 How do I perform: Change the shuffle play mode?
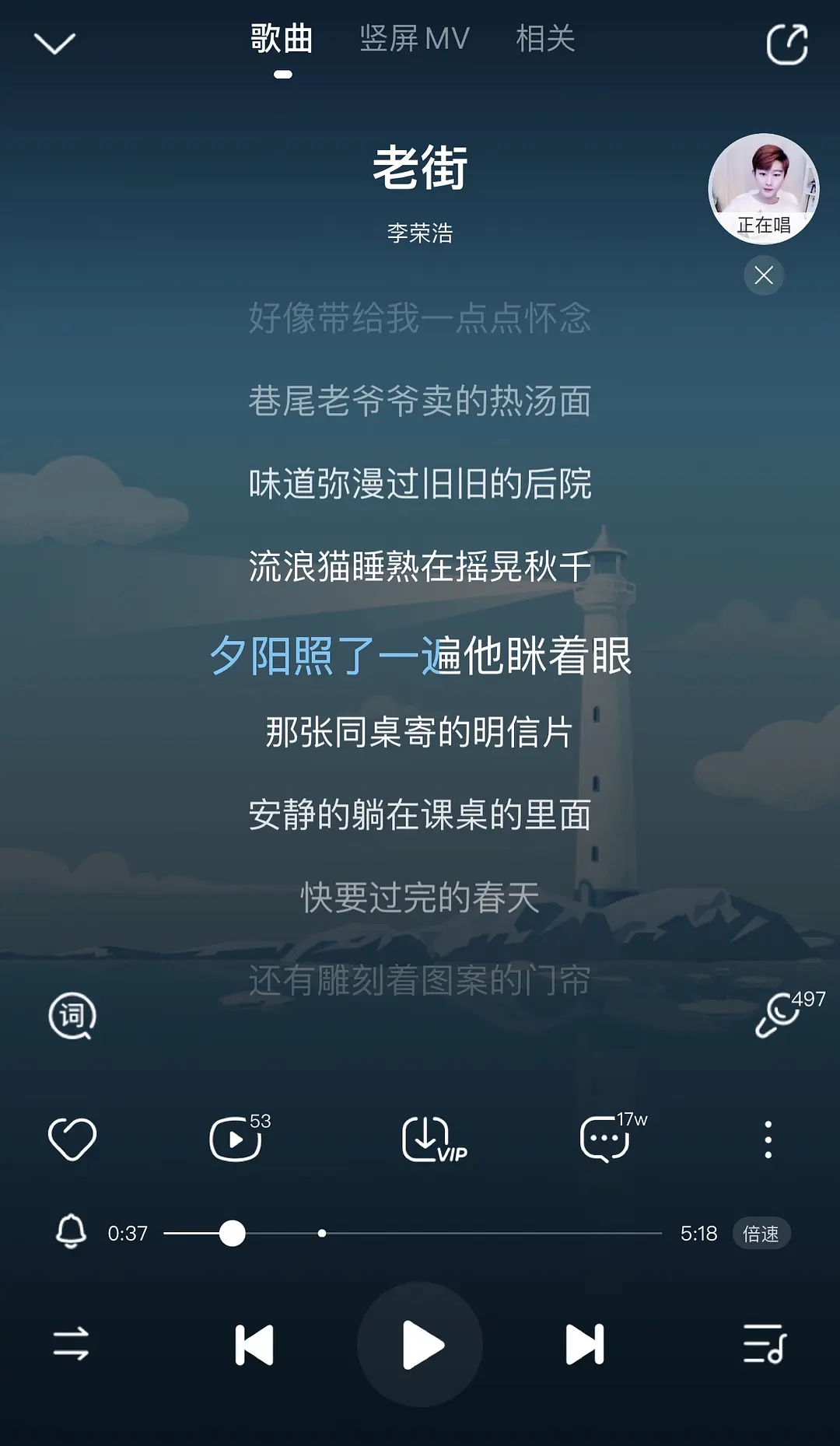tap(71, 1343)
